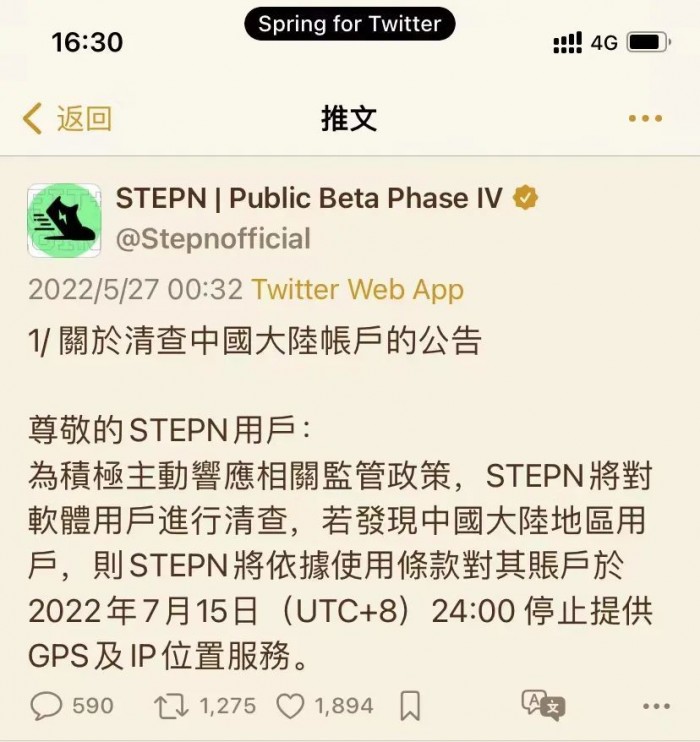The height and width of the screenshot is (742, 700).
Task: Retweet the STEPN announcement
Action: tap(170, 706)
